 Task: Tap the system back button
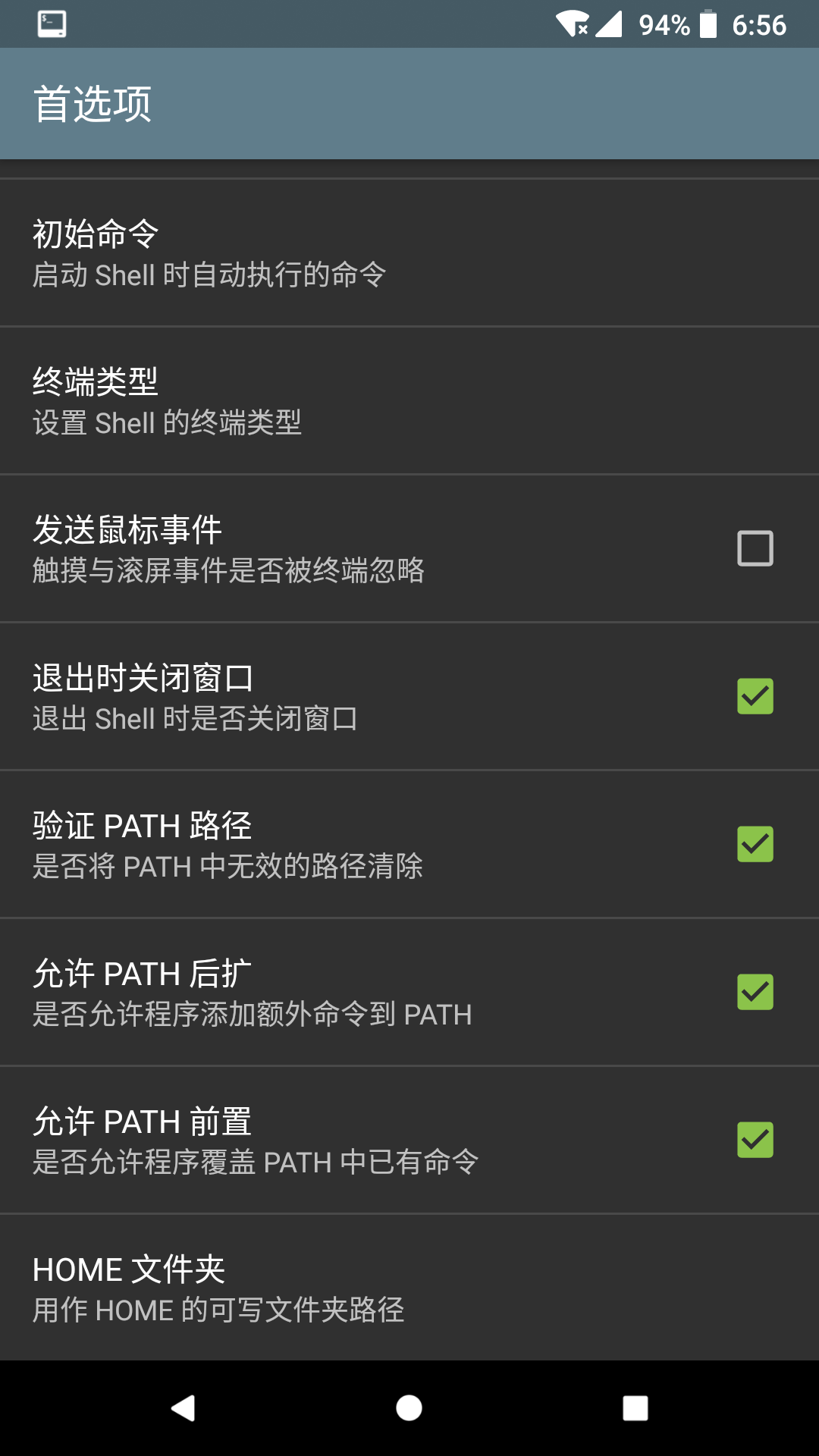coord(183,1408)
